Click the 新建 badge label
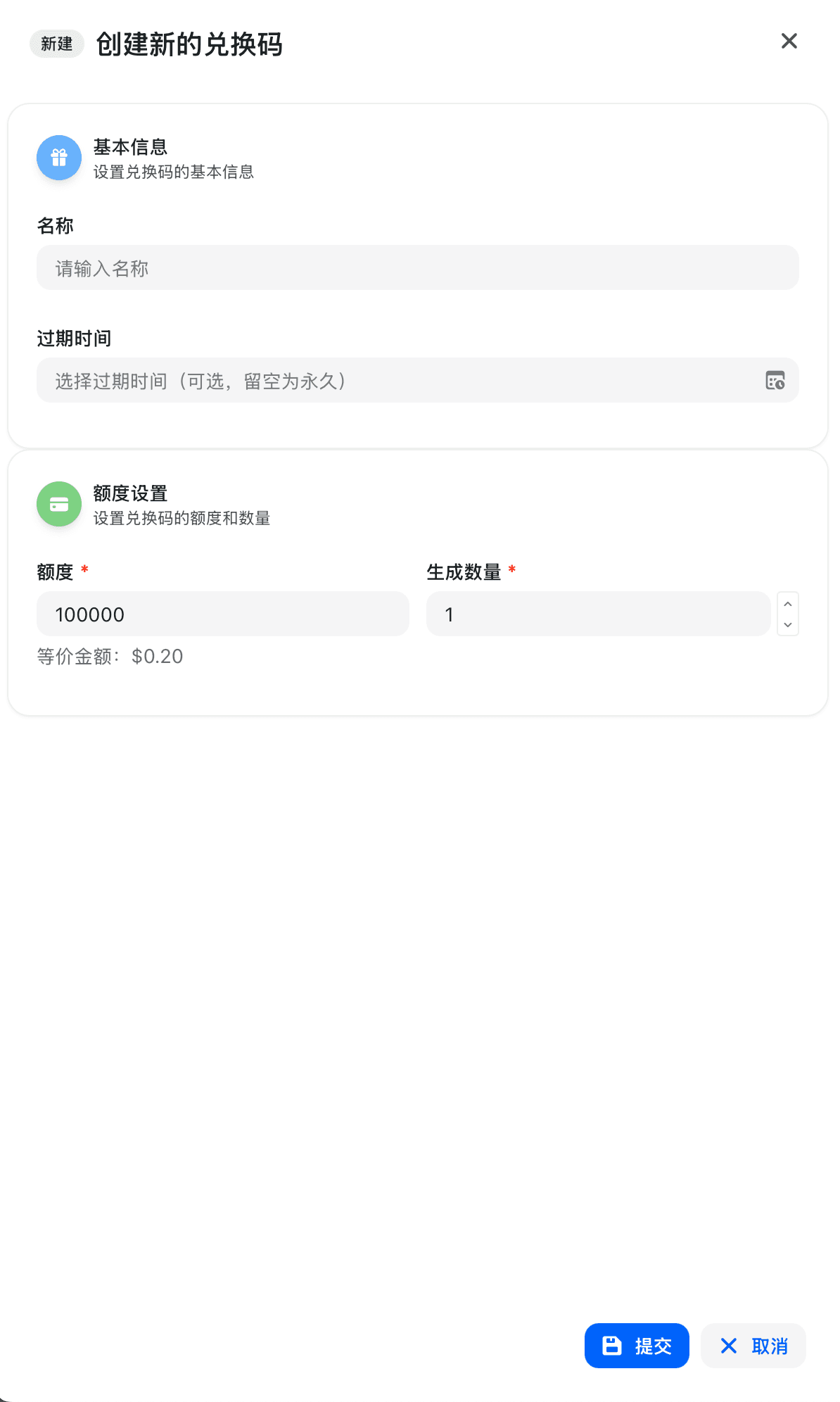Image resolution: width=840 pixels, height=1402 pixels. [x=56, y=43]
